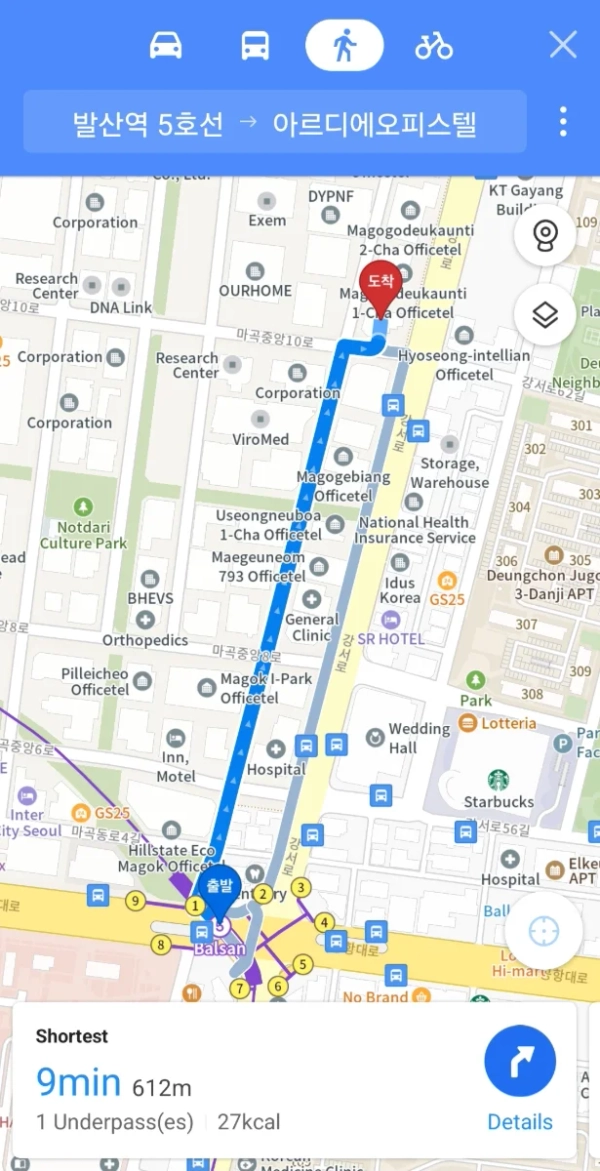
Task: Close the directions screen
Action: click(563, 45)
